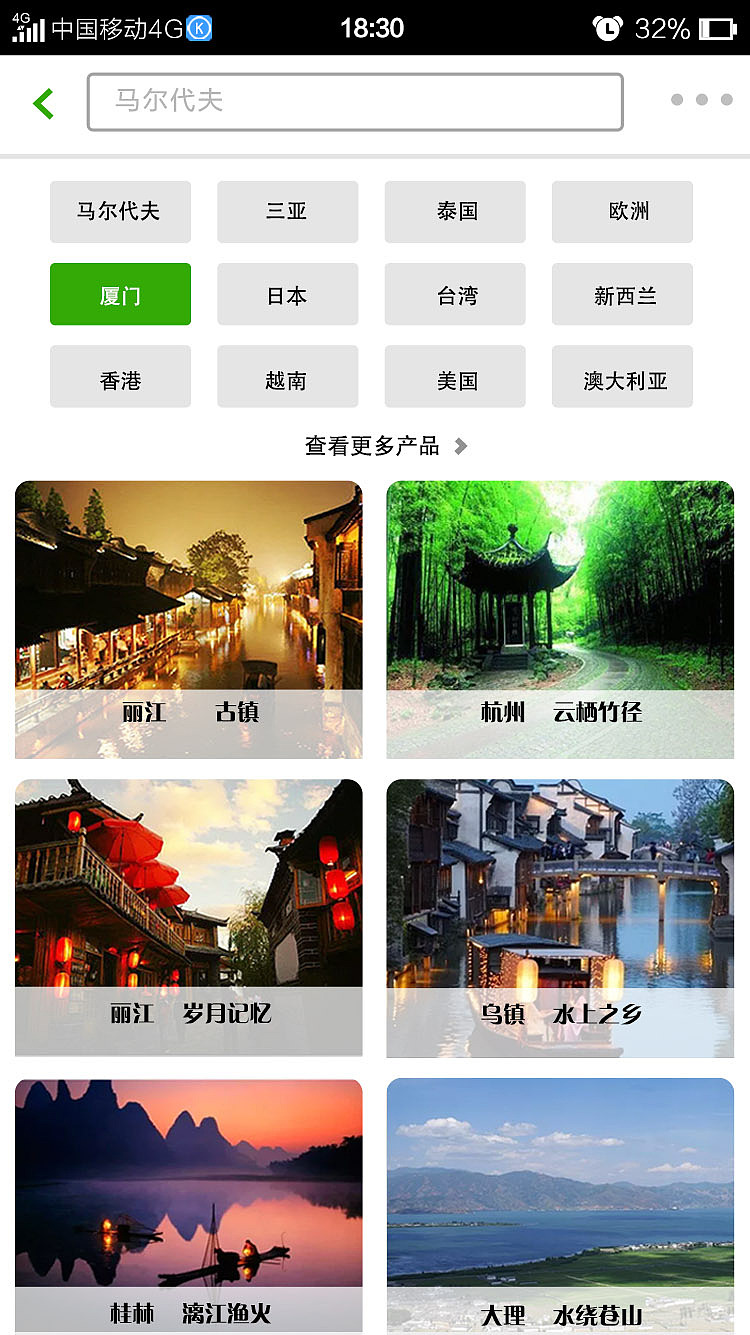Deselect the highlighted 厦门 tag
The image size is (750, 1335).
click(x=120, y=294)
